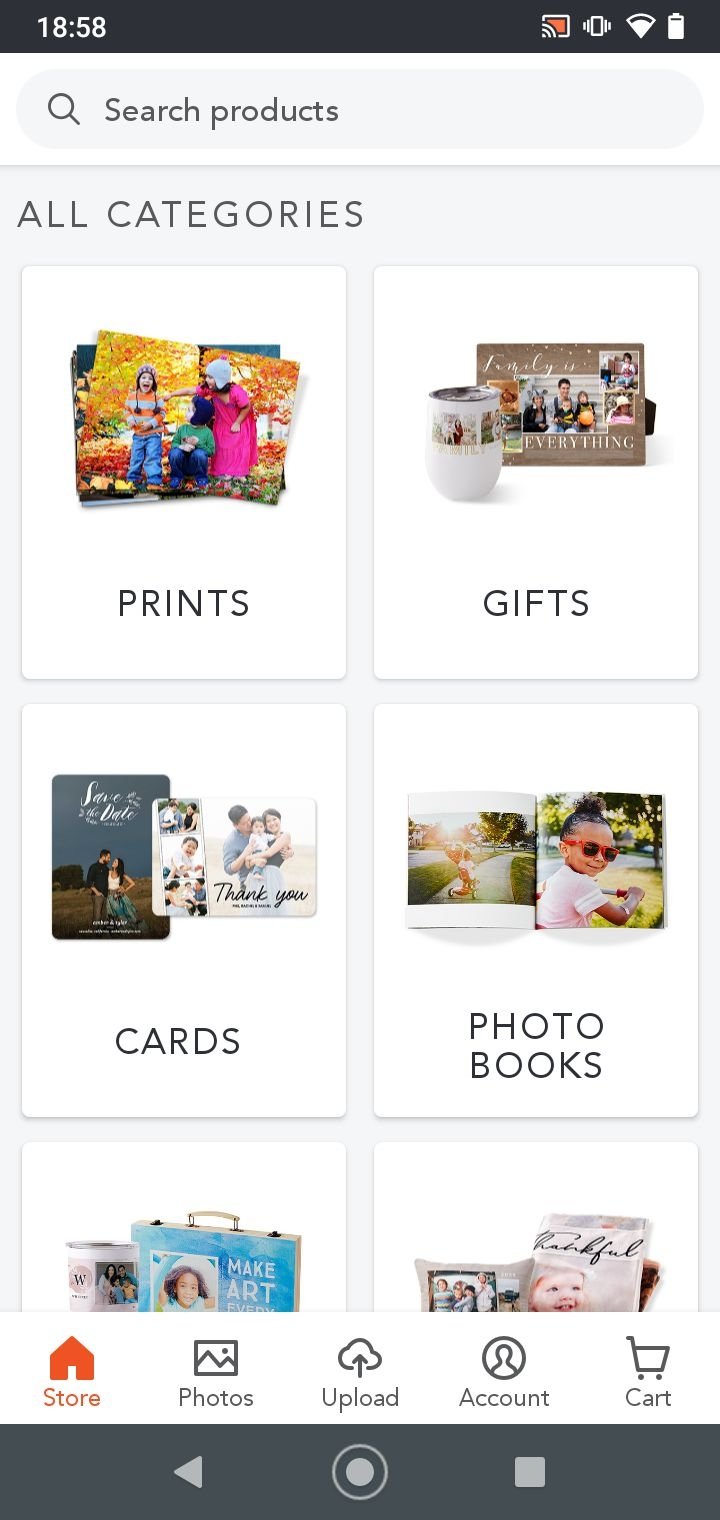The height and width of the screenshot is (1520, 720).
Task: Select the Photo Books category
Action: [536, 910]
